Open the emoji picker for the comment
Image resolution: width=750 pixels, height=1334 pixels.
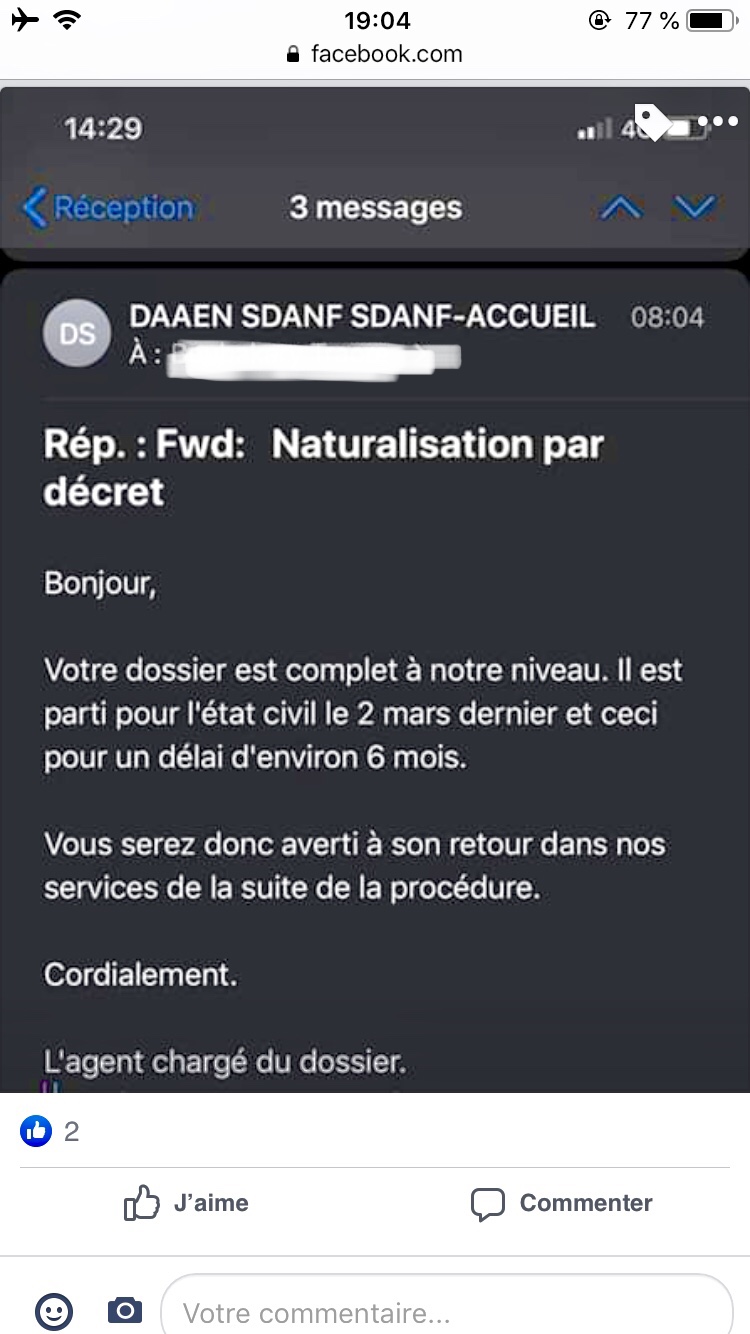(x=54, y=1311)
